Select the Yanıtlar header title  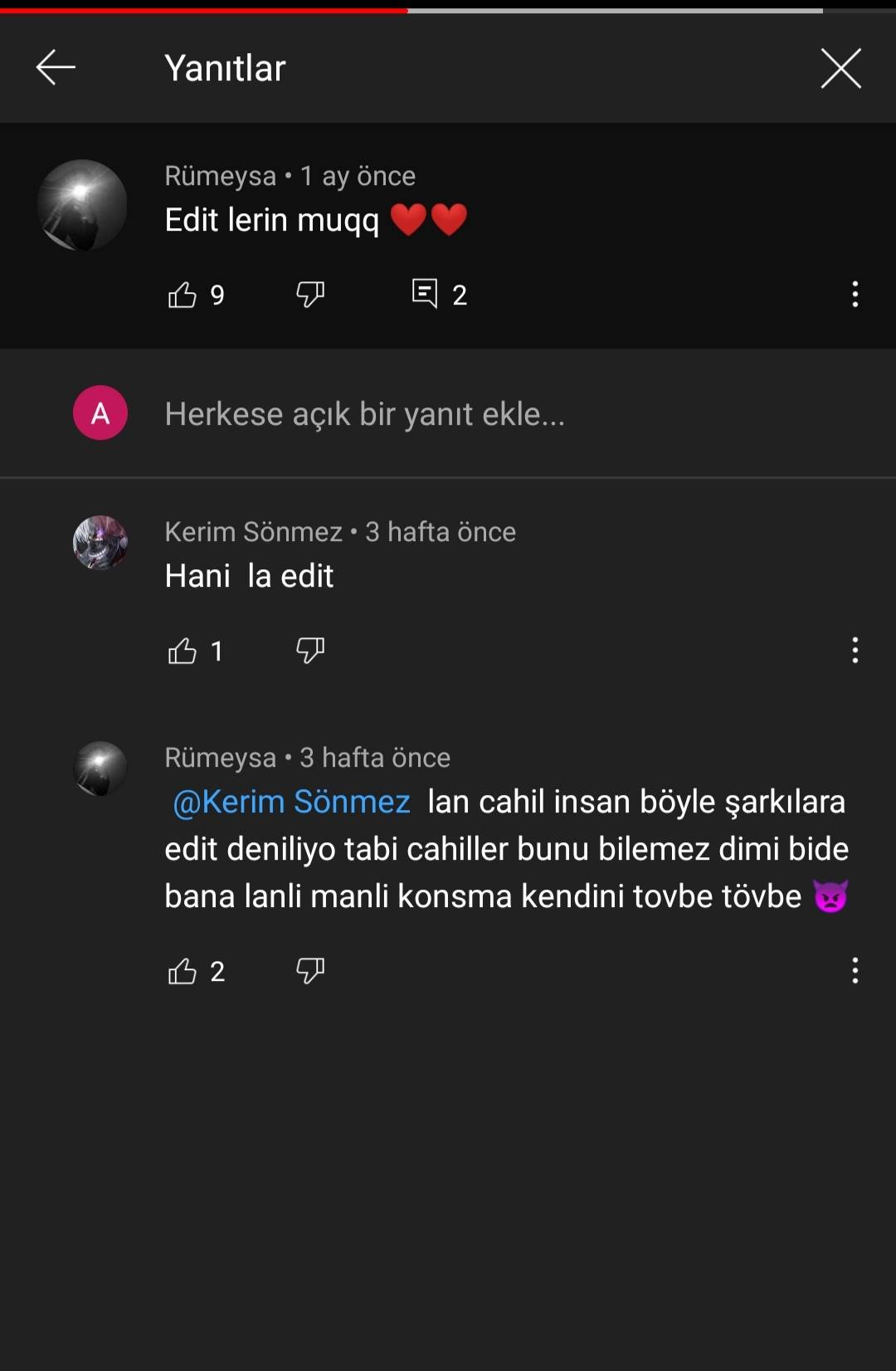(x=225, y=68)
